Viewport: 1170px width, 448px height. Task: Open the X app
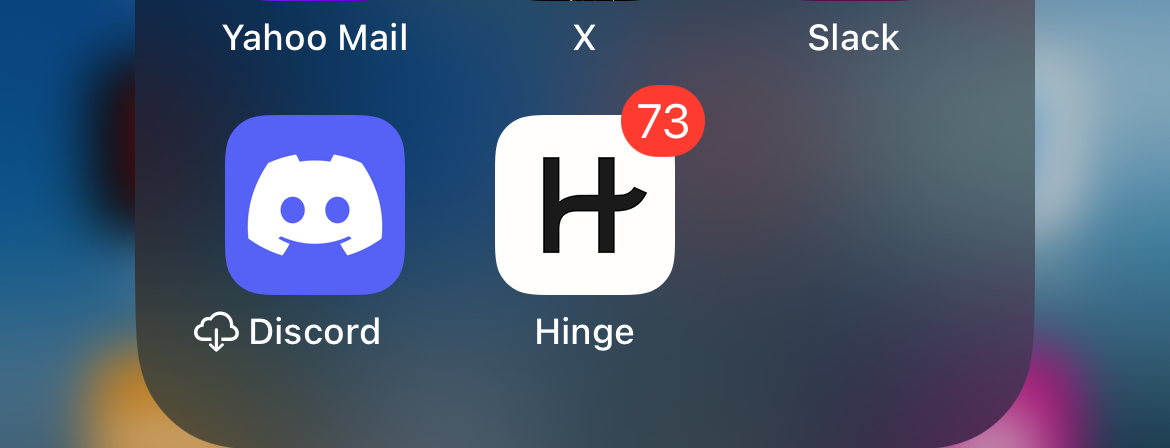coord(584,38)
